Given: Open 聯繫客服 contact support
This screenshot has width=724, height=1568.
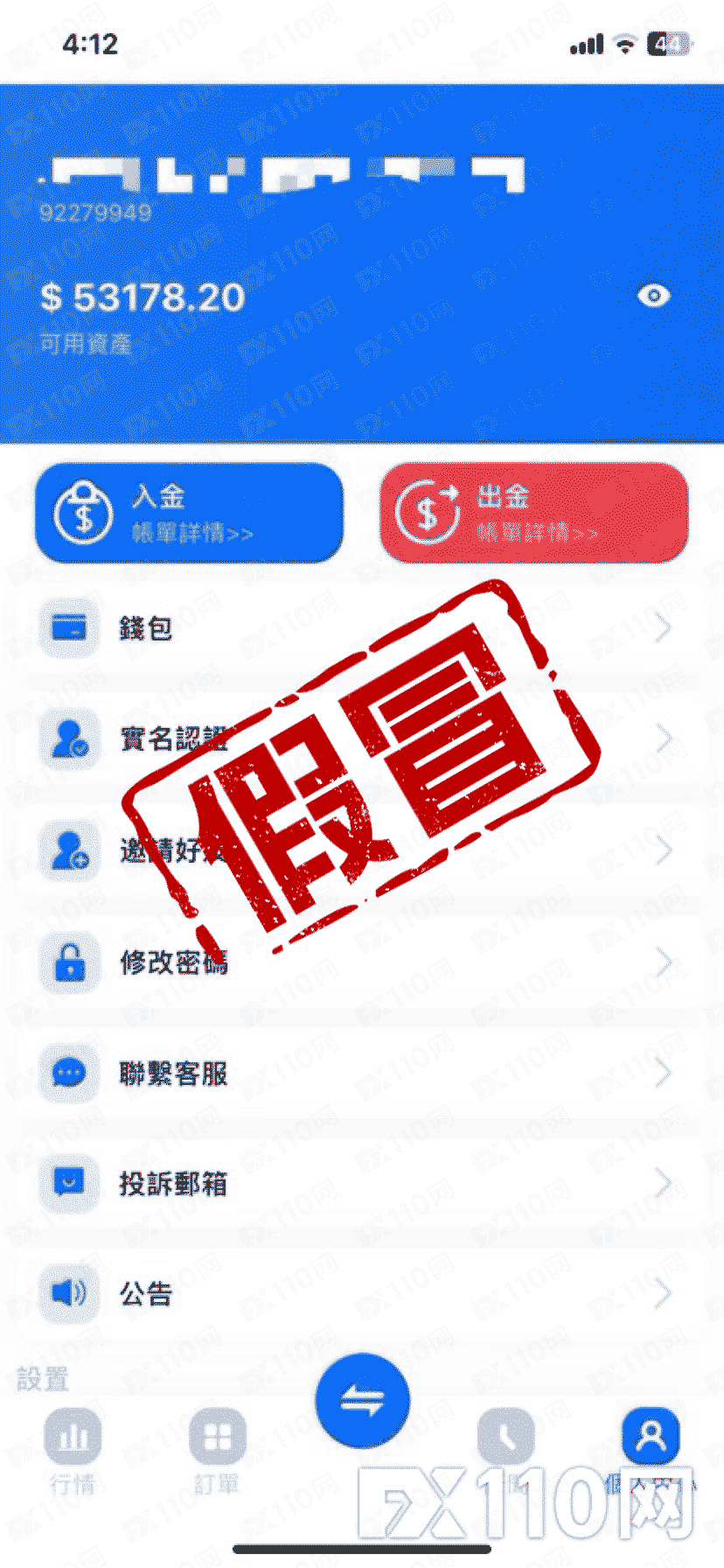Looking at the screenshot, I should tap(350, 1073).
